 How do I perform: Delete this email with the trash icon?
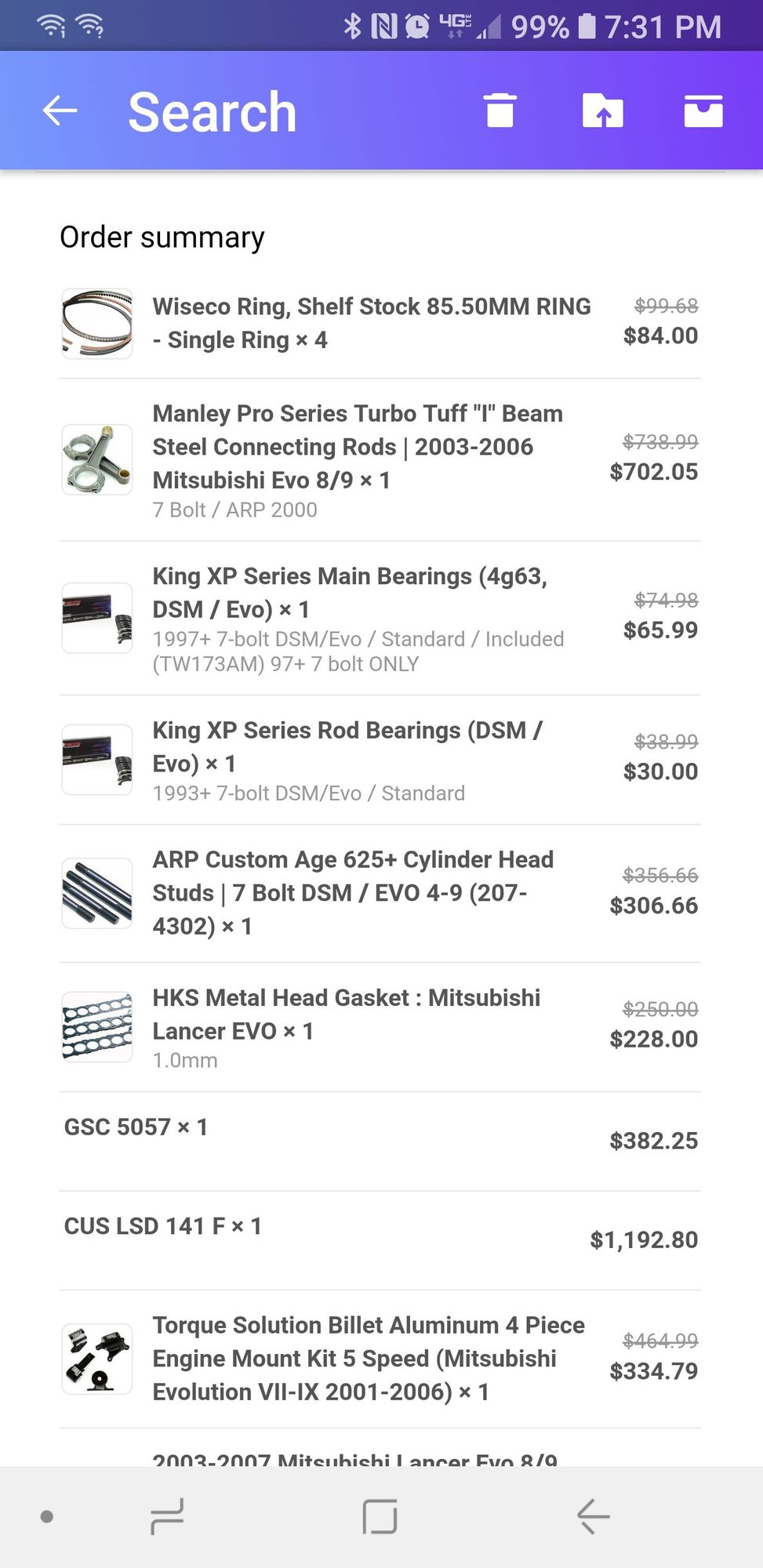pyautogui.click(x=500, y=111)
